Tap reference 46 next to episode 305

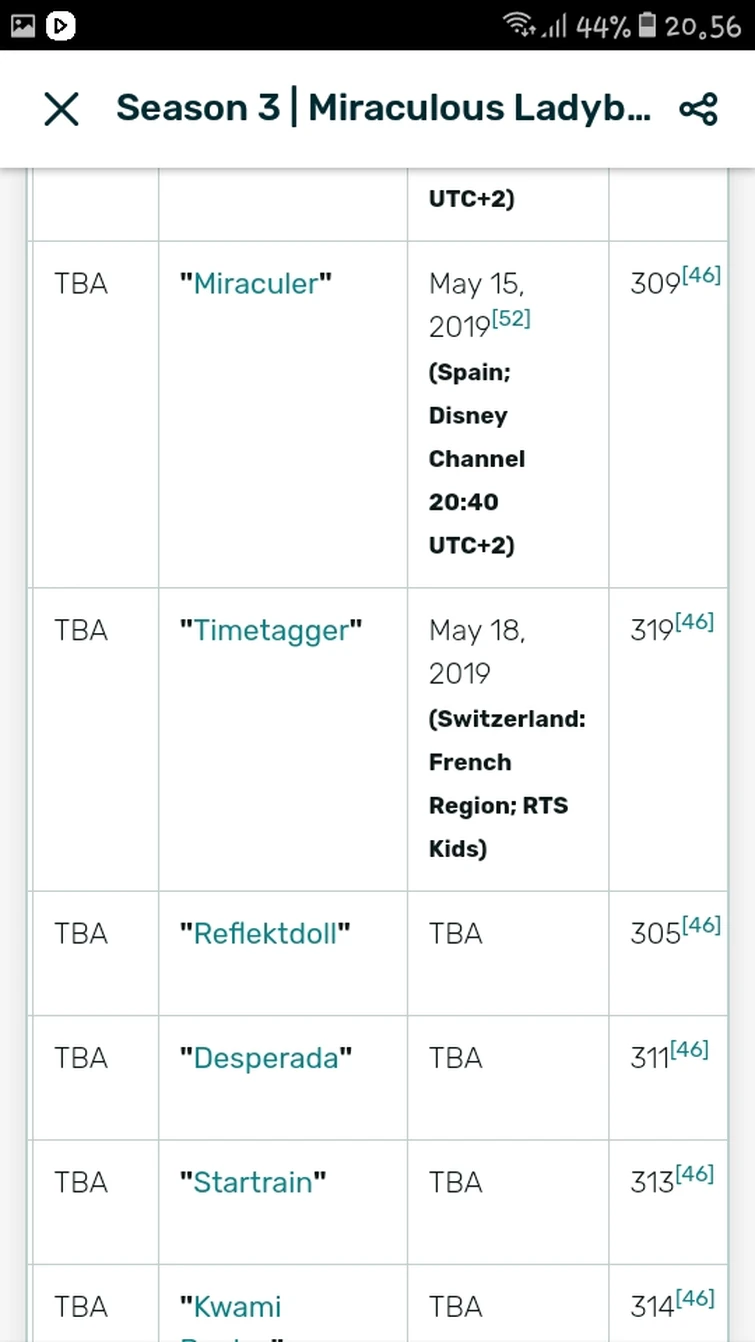(702, 925)
